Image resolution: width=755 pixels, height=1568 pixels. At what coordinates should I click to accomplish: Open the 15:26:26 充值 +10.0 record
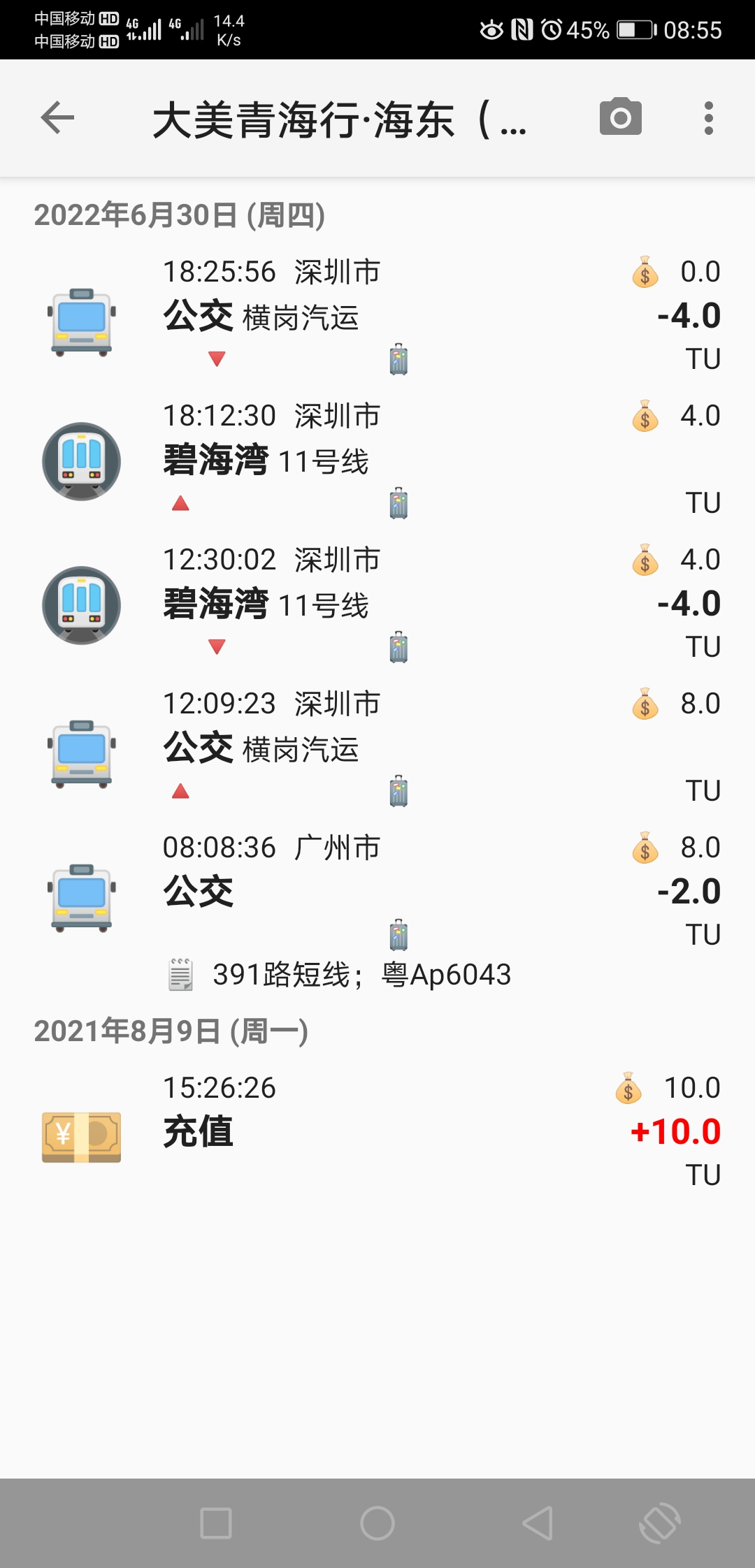[377, 1131]
